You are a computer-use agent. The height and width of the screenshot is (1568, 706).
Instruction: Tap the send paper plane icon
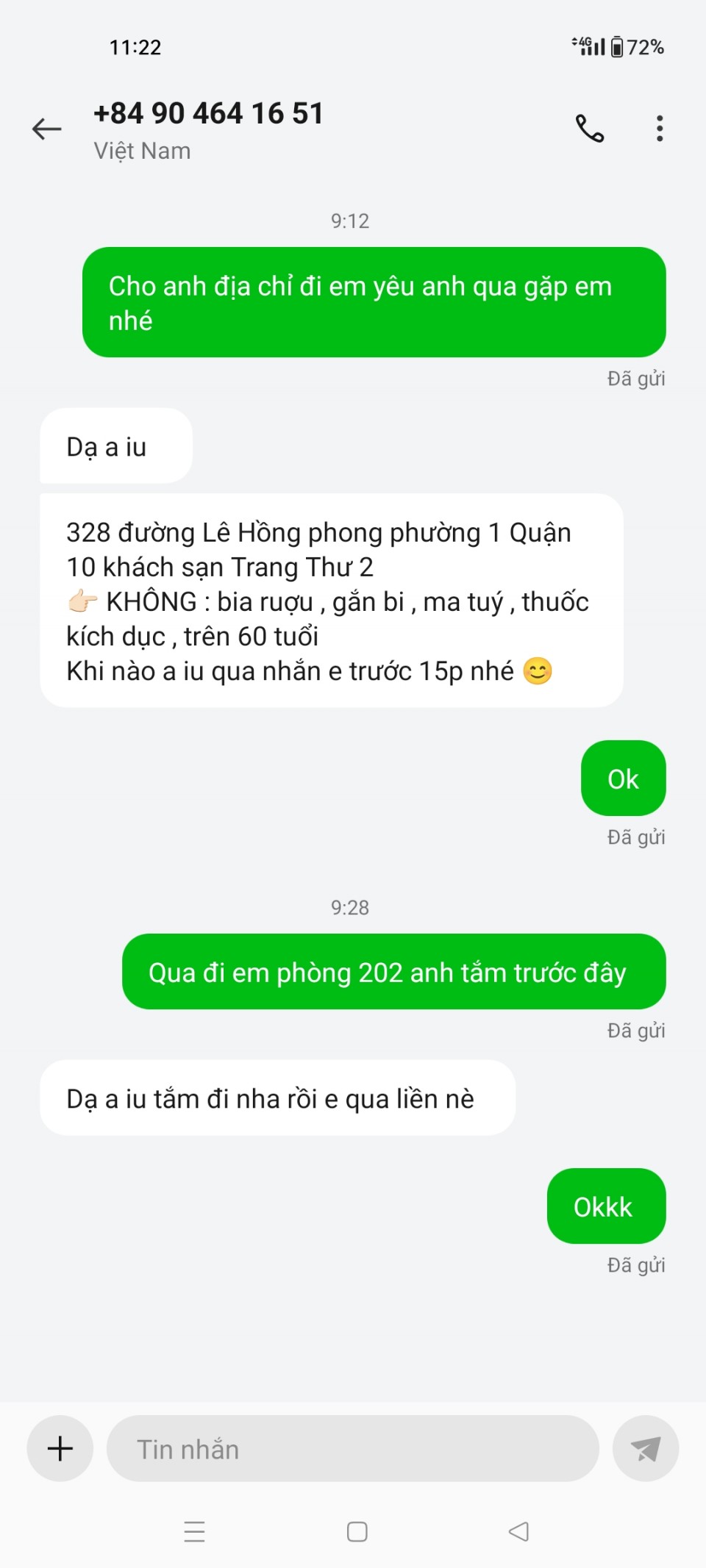click(x=645, y=1449)
